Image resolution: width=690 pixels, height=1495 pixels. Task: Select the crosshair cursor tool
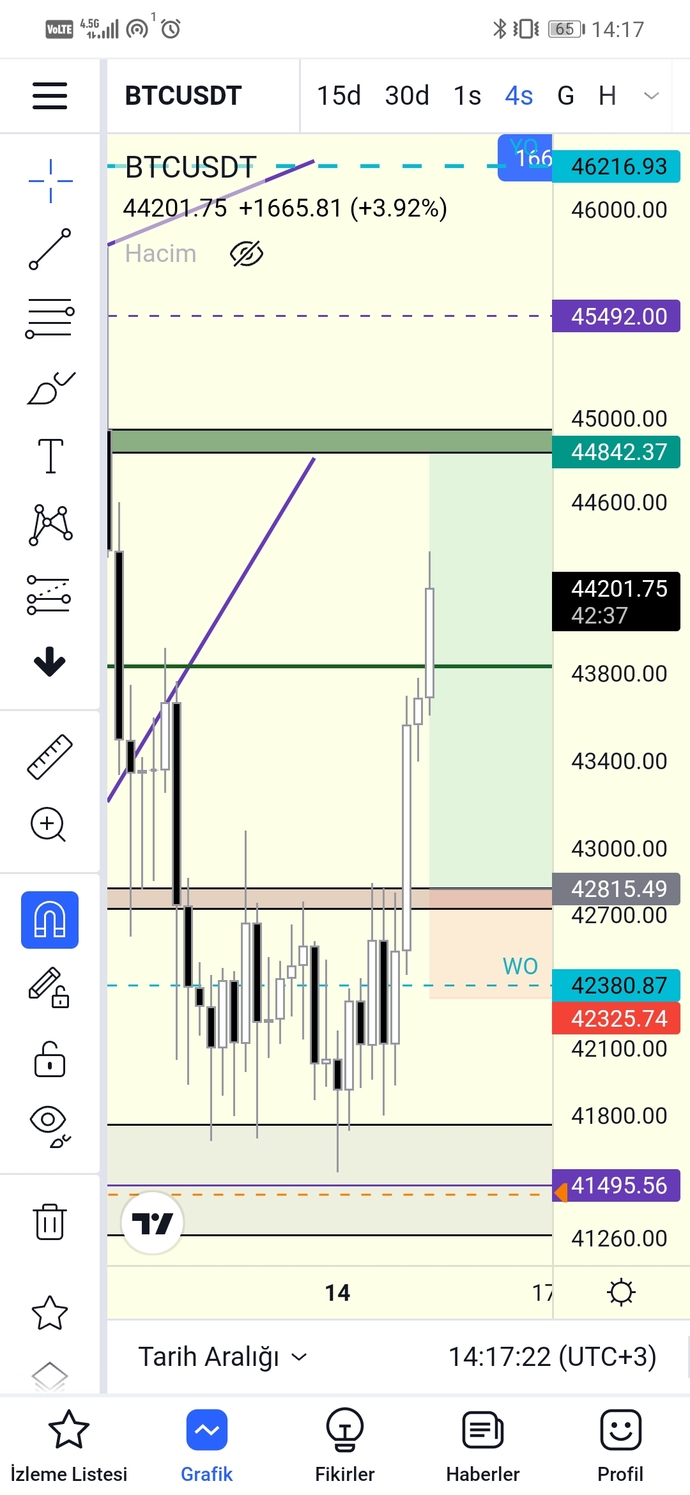pyautogui.click(x=50, y=180)
